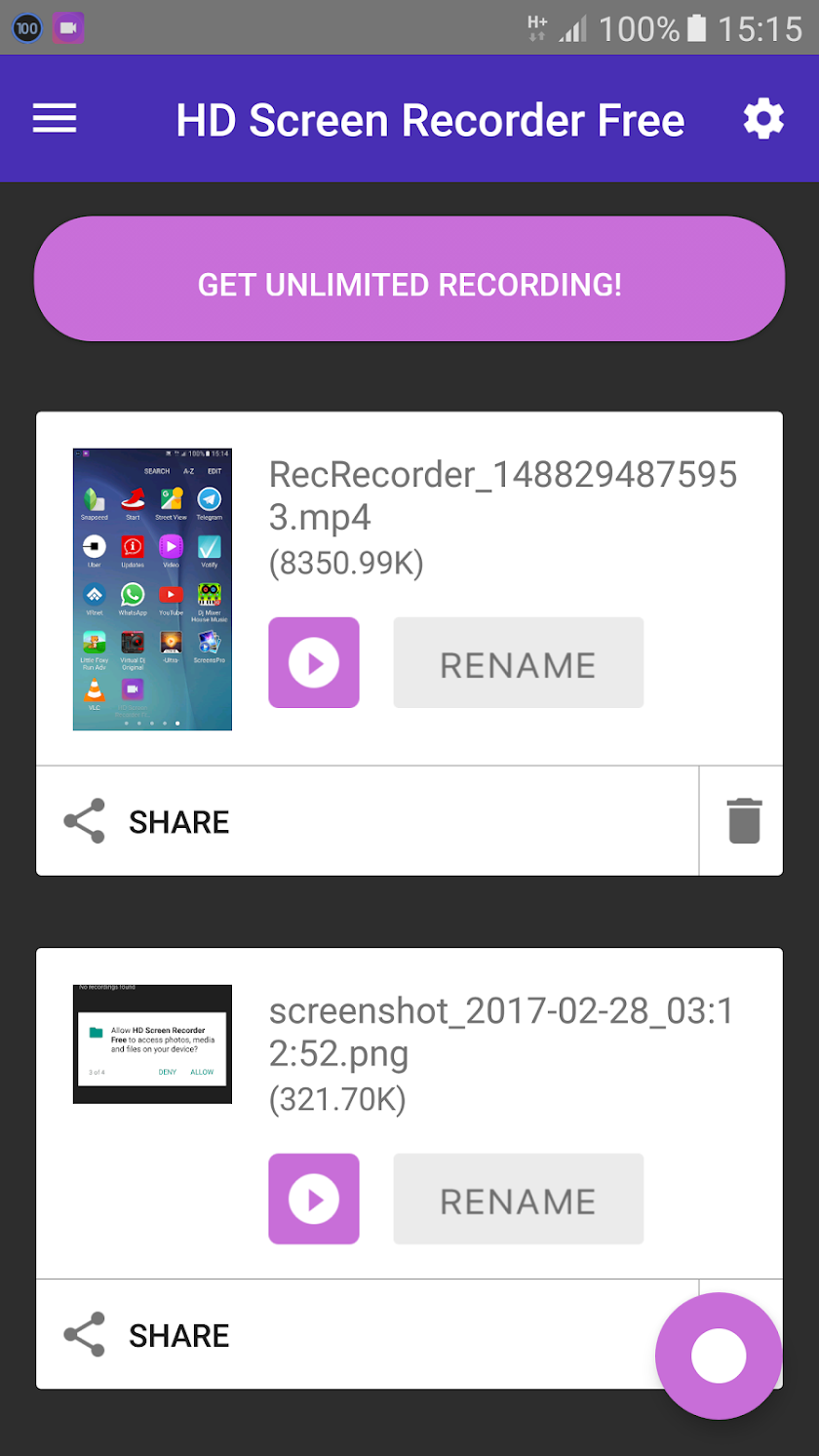Open the screenshot_2017-02-28 thumbnail
The height and width of the screenshot is (1456, 819).
152,1043
